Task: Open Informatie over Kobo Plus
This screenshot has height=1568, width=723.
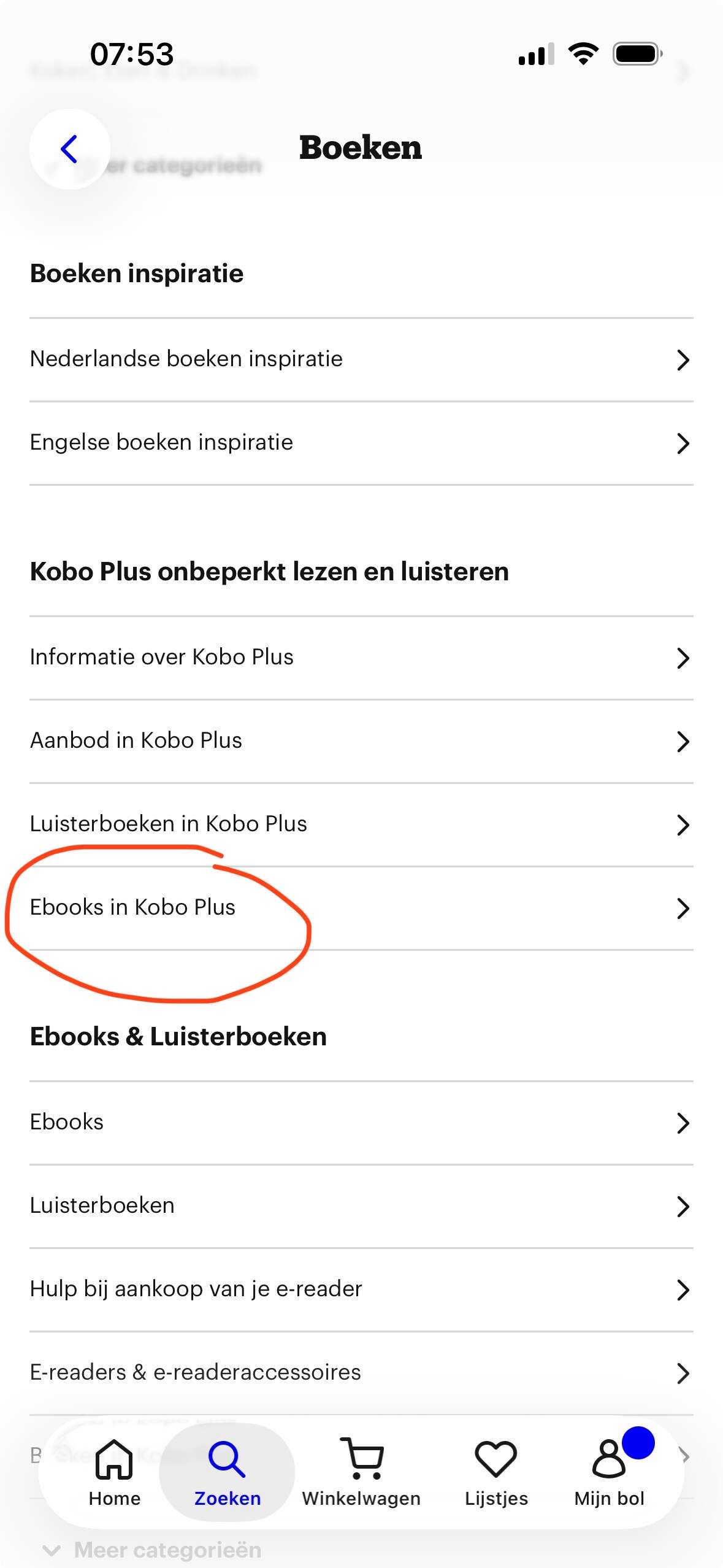Action: pos(361,658)
